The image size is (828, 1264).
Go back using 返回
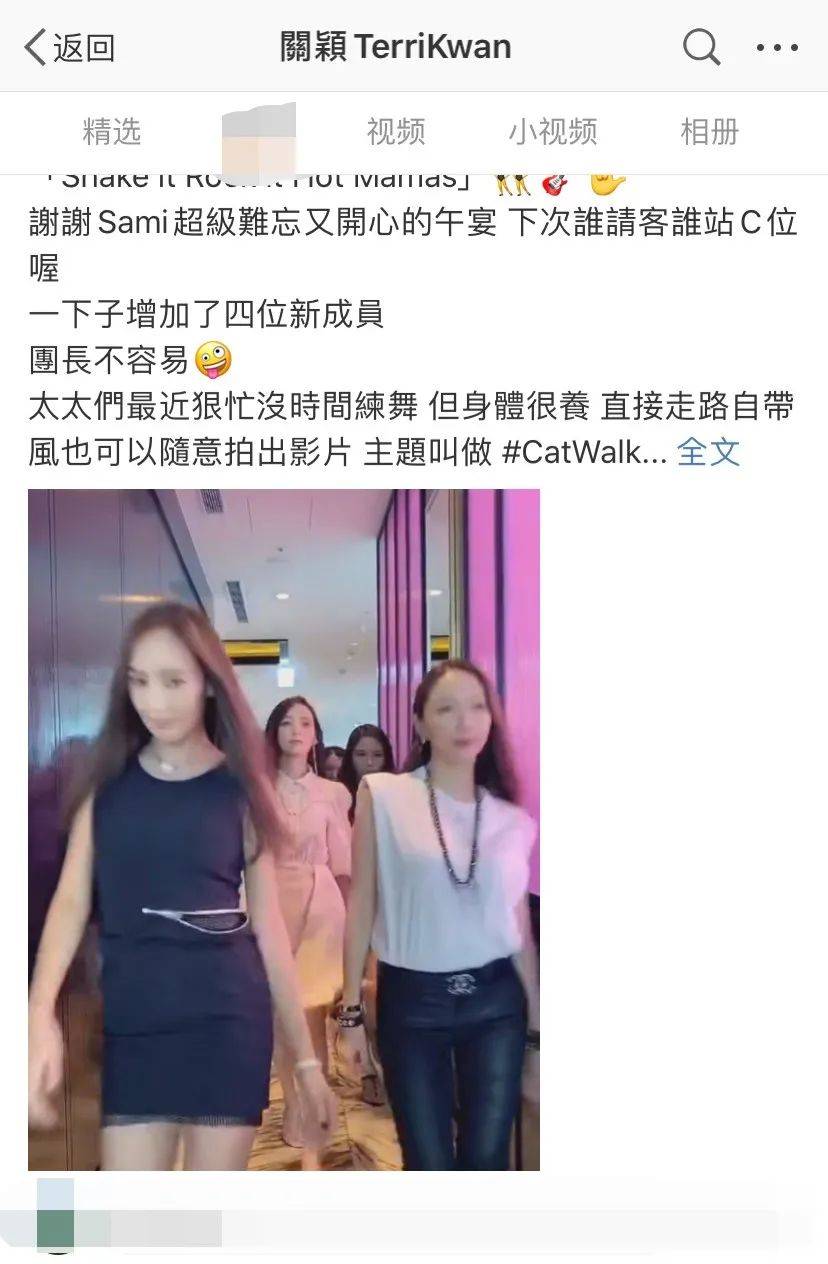(70, 47)
